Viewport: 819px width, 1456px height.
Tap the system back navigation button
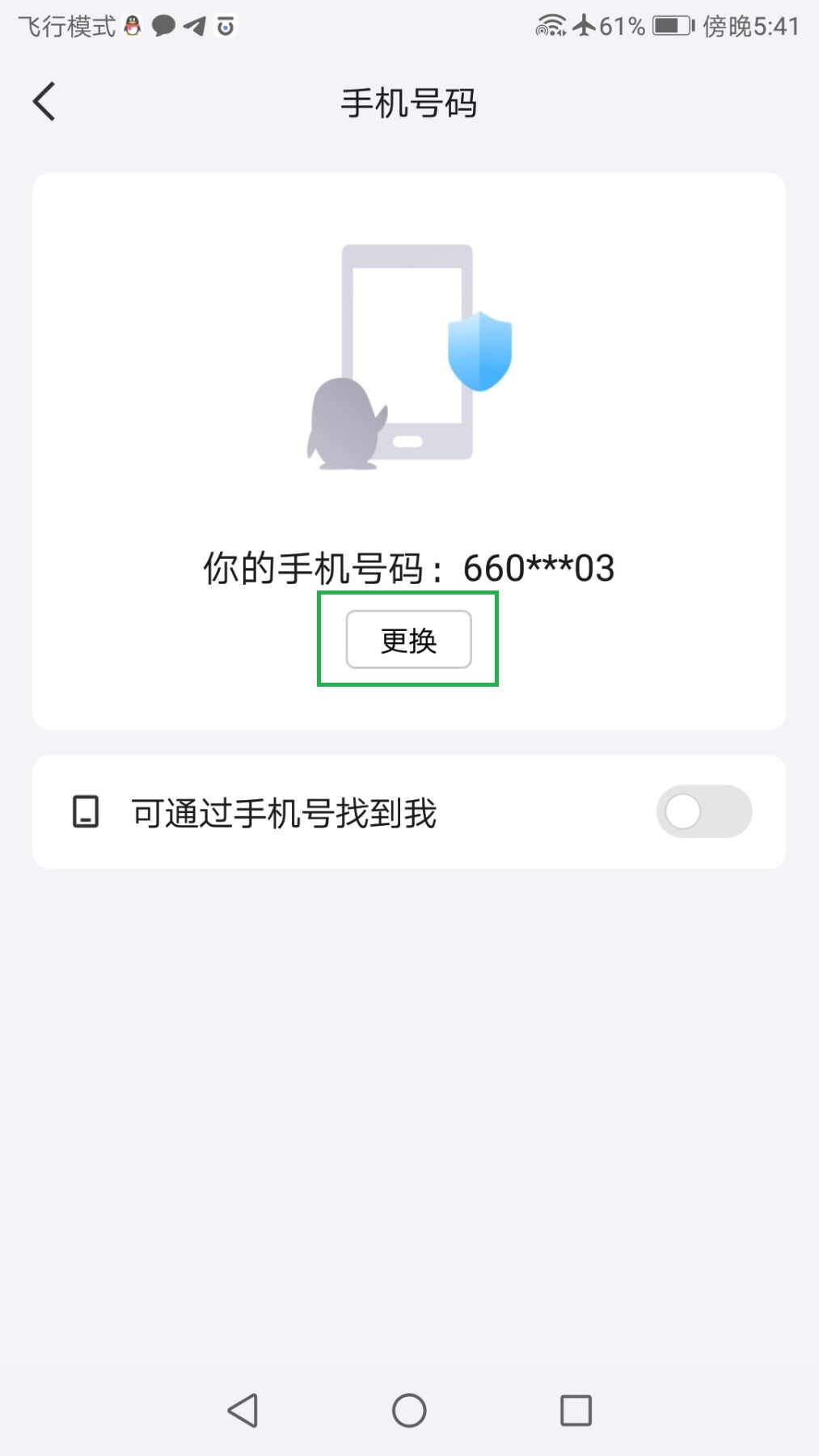[243, 1411]
